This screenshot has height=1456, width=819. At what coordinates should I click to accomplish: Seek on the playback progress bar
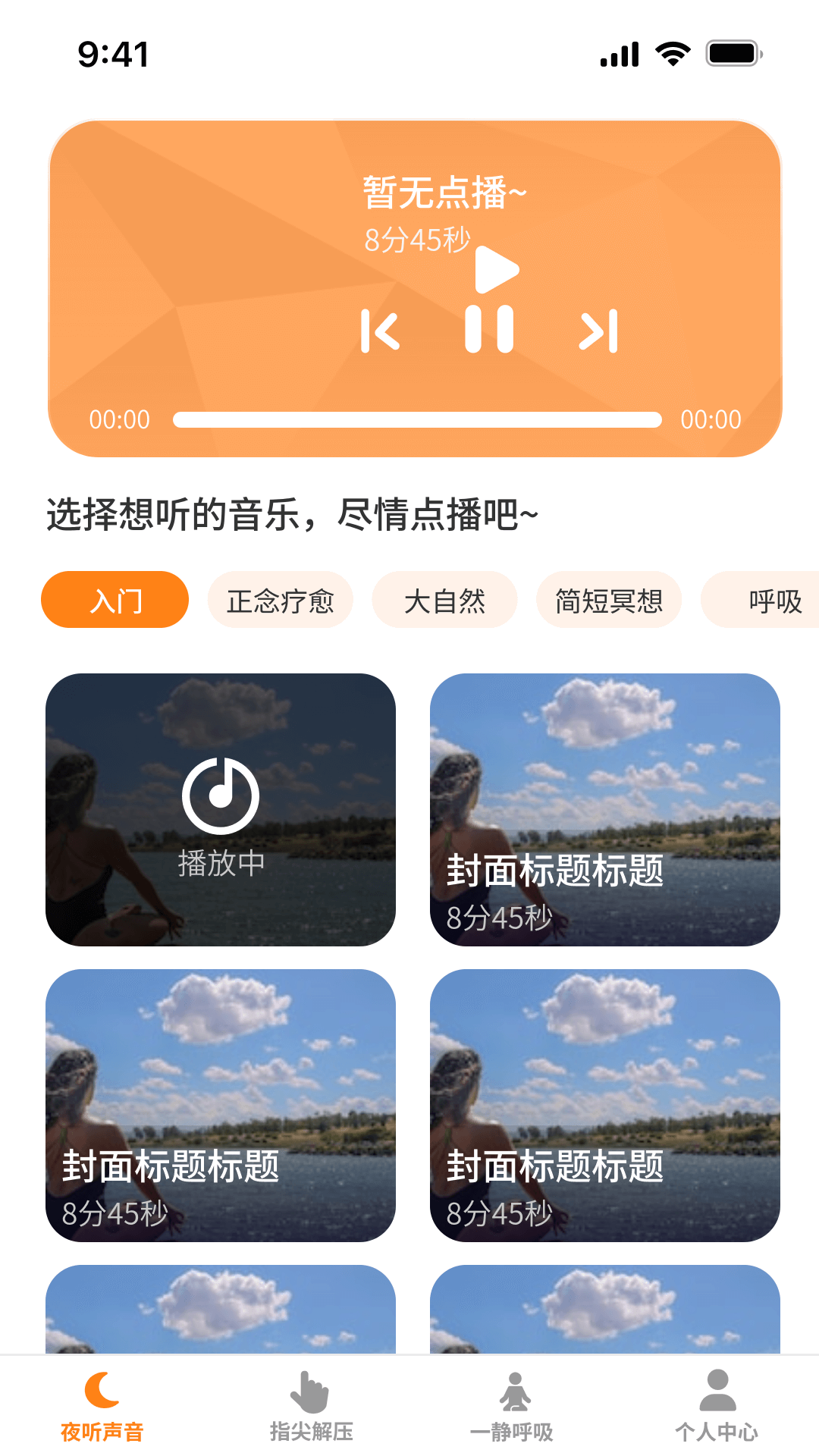click(417, 420)
